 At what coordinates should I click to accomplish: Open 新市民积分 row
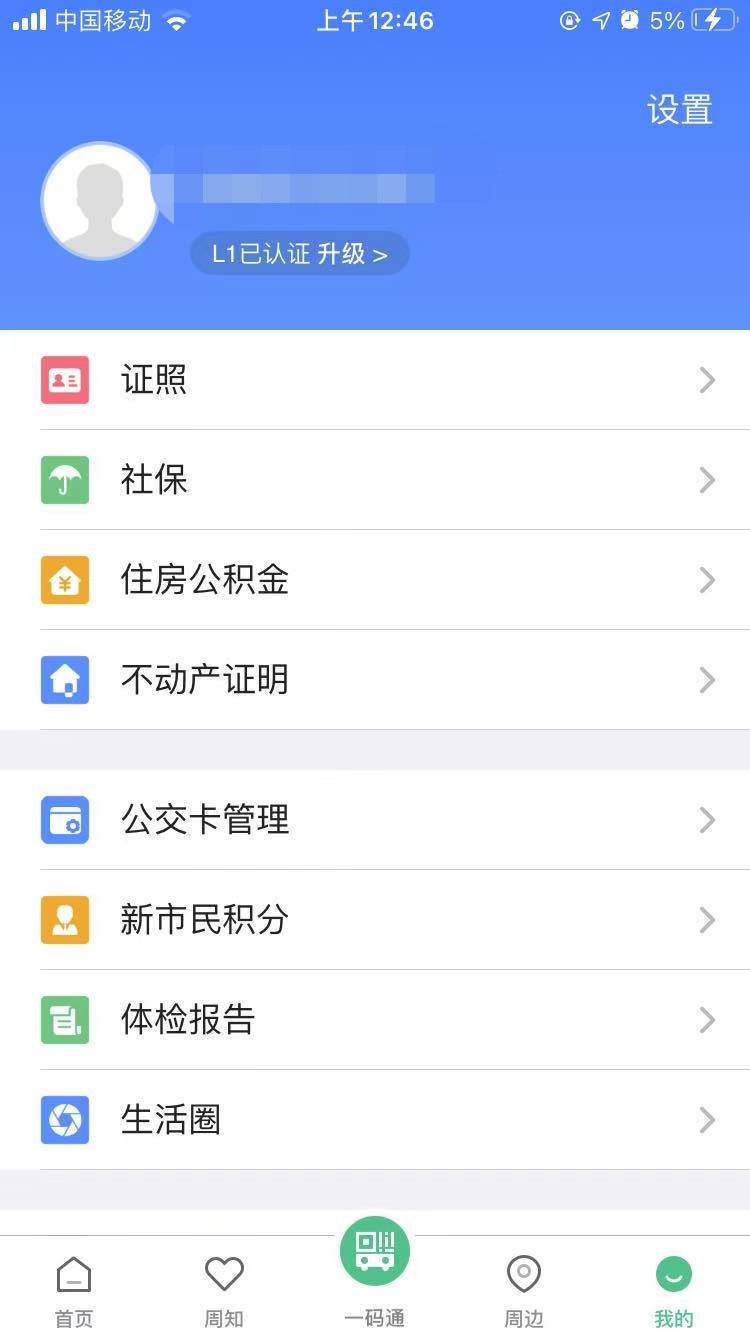pos(375,920)
